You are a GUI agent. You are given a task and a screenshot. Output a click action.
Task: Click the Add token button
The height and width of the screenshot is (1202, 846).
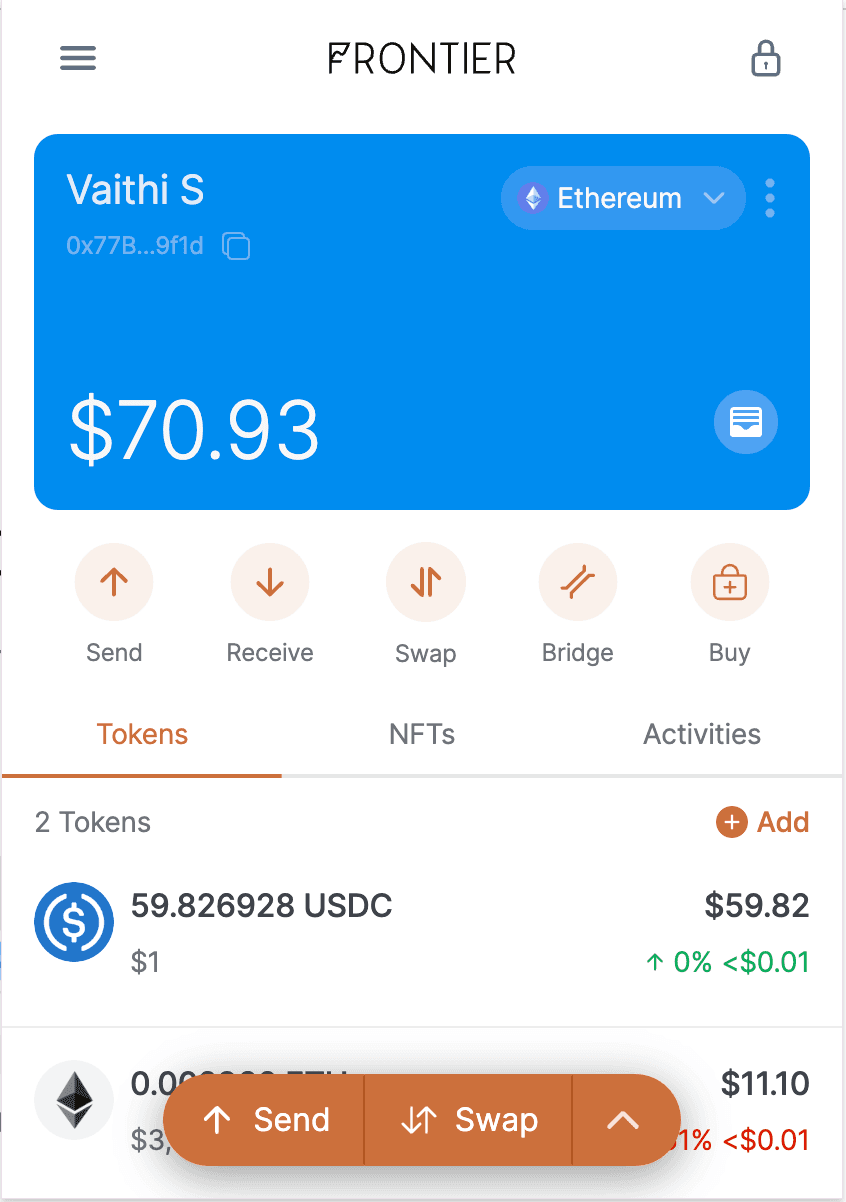(763, 822)
